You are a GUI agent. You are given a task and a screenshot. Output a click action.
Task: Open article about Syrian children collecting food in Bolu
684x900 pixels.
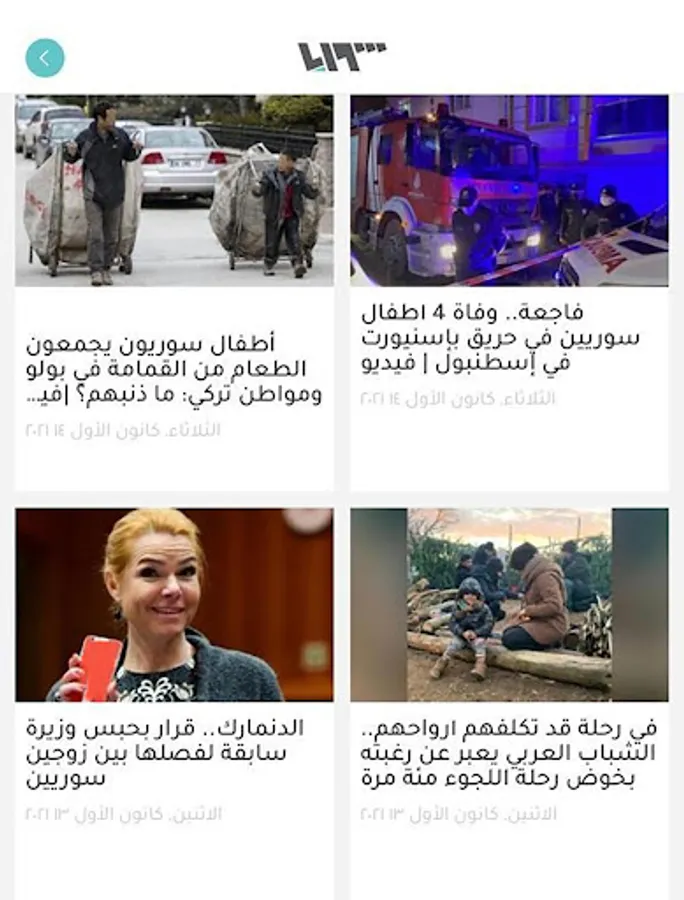coord(174,370)
